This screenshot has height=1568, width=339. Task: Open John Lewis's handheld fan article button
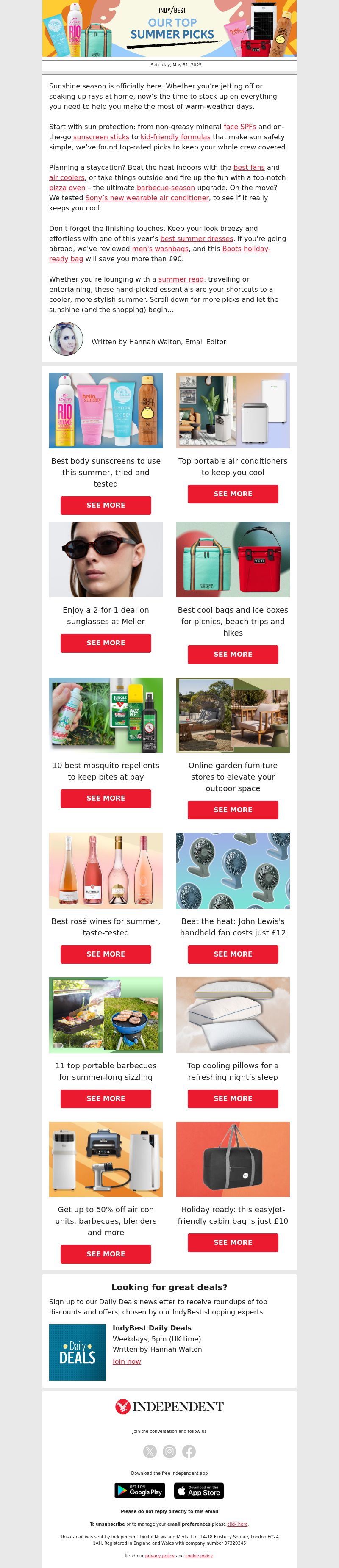coord(233,954)
